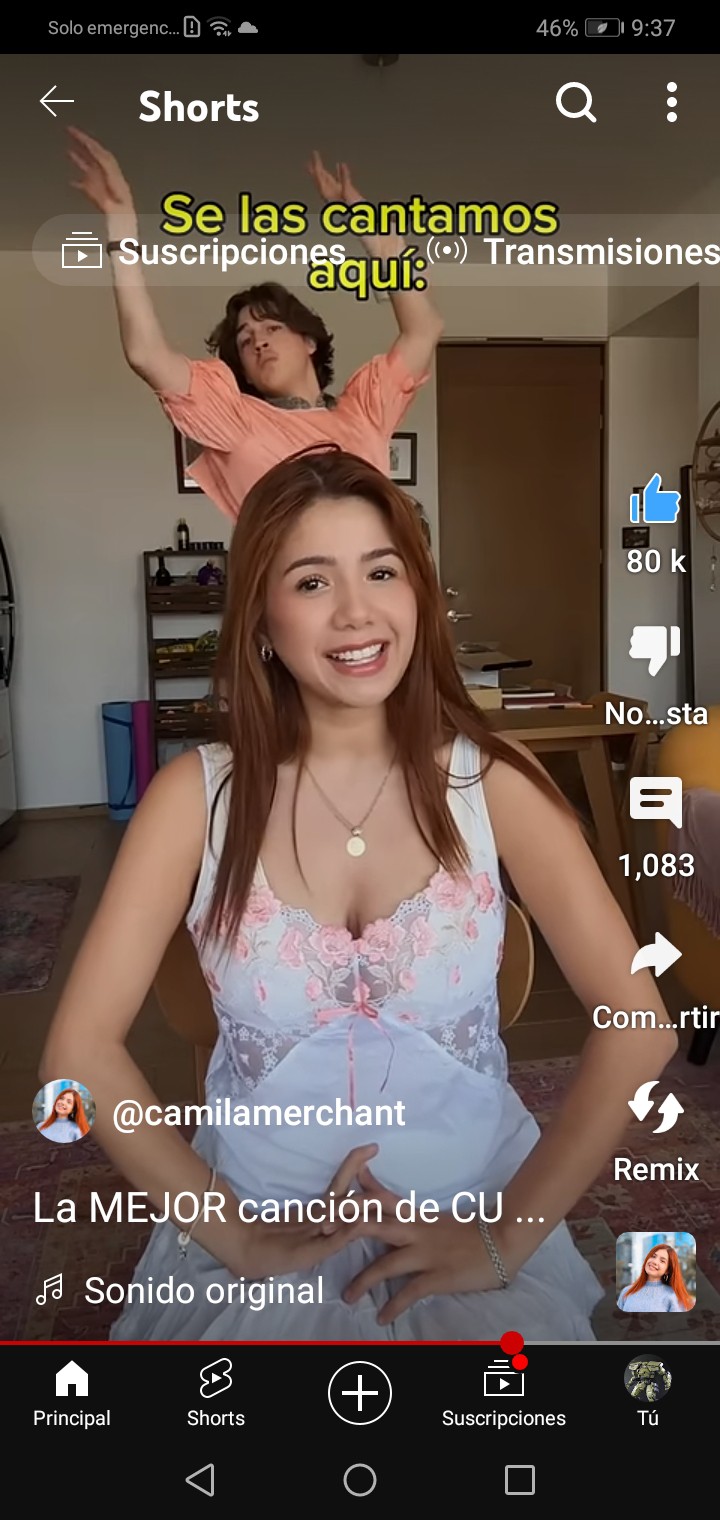Tap the system home button
Screen dimensions: 720x1520
tap(360, 1480)
